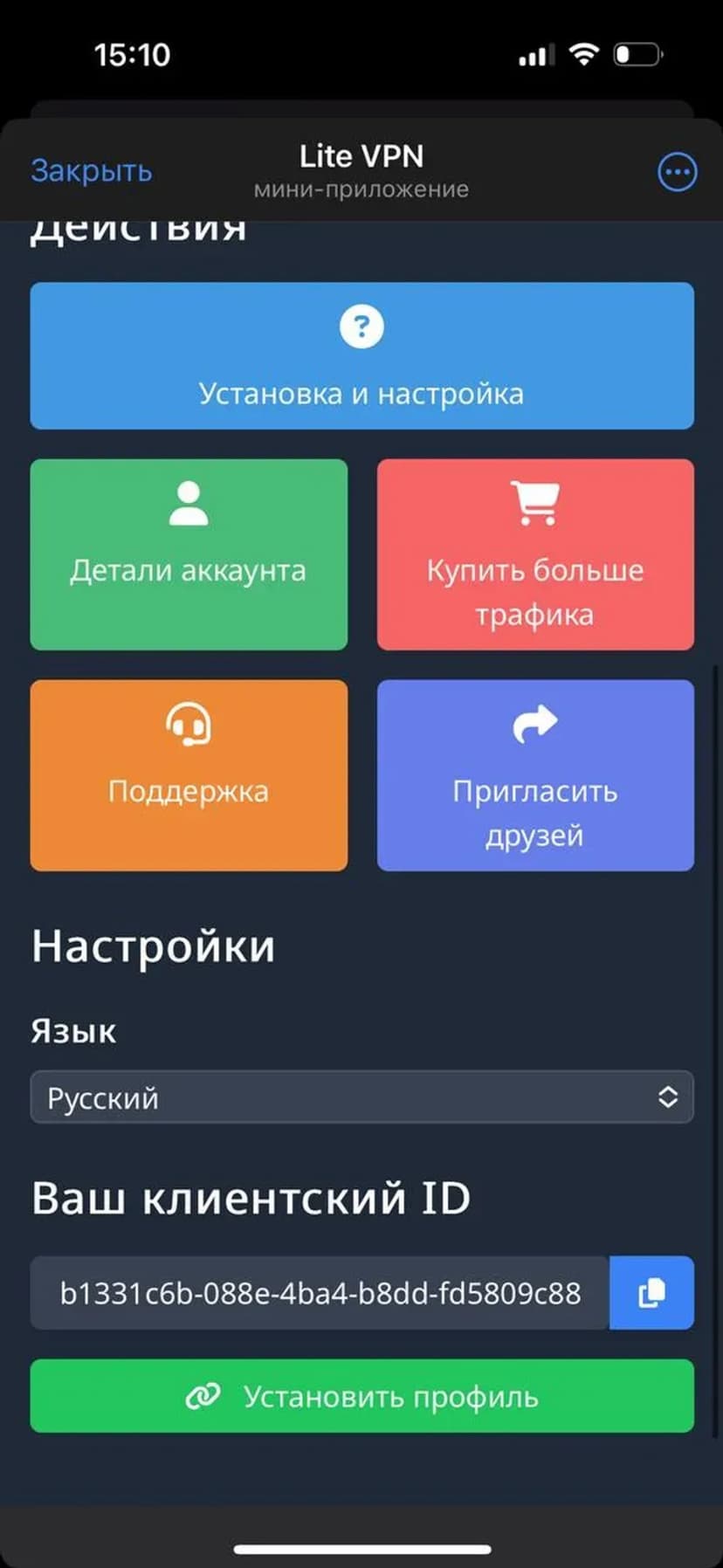Contact Поддержка

(x=189, y=775)
